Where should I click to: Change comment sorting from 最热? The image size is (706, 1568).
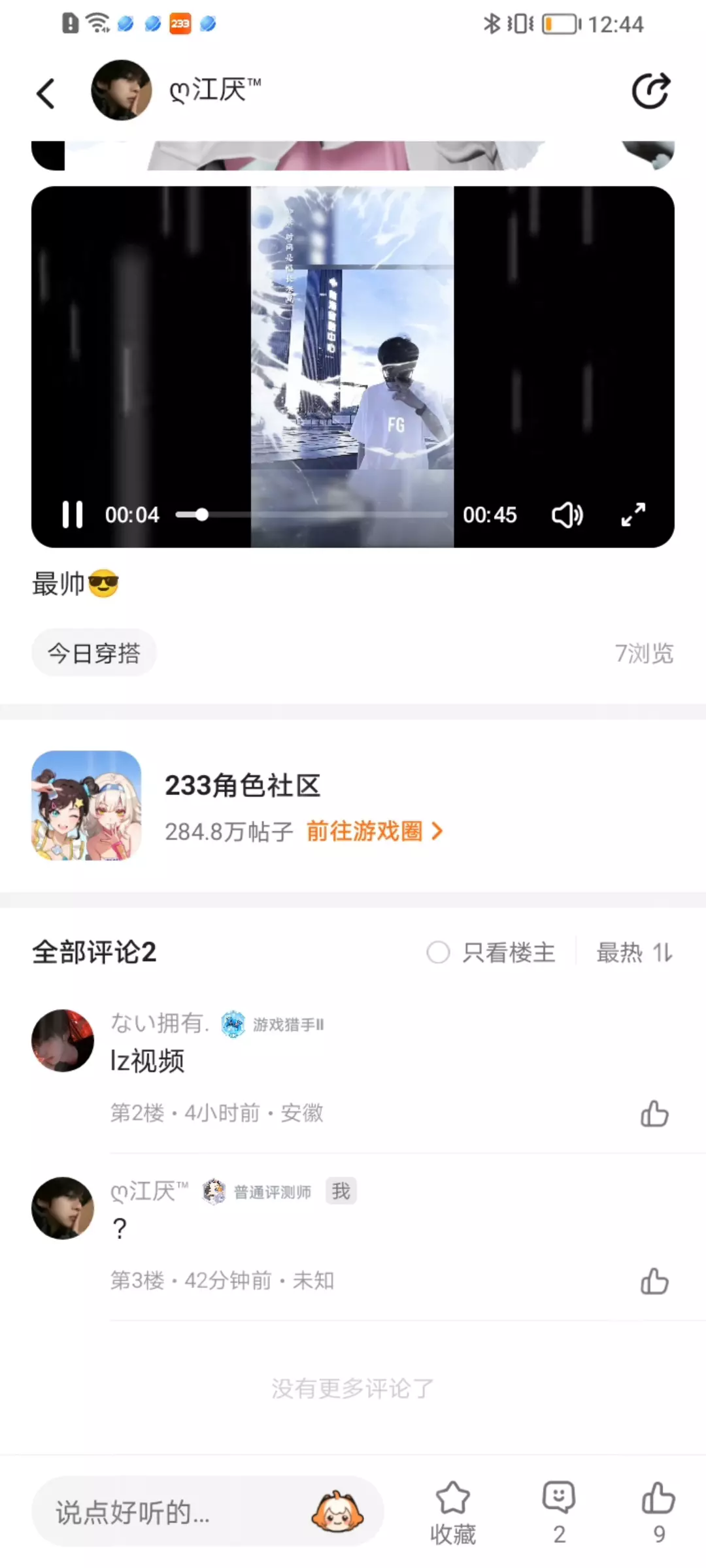click(634, 953)
